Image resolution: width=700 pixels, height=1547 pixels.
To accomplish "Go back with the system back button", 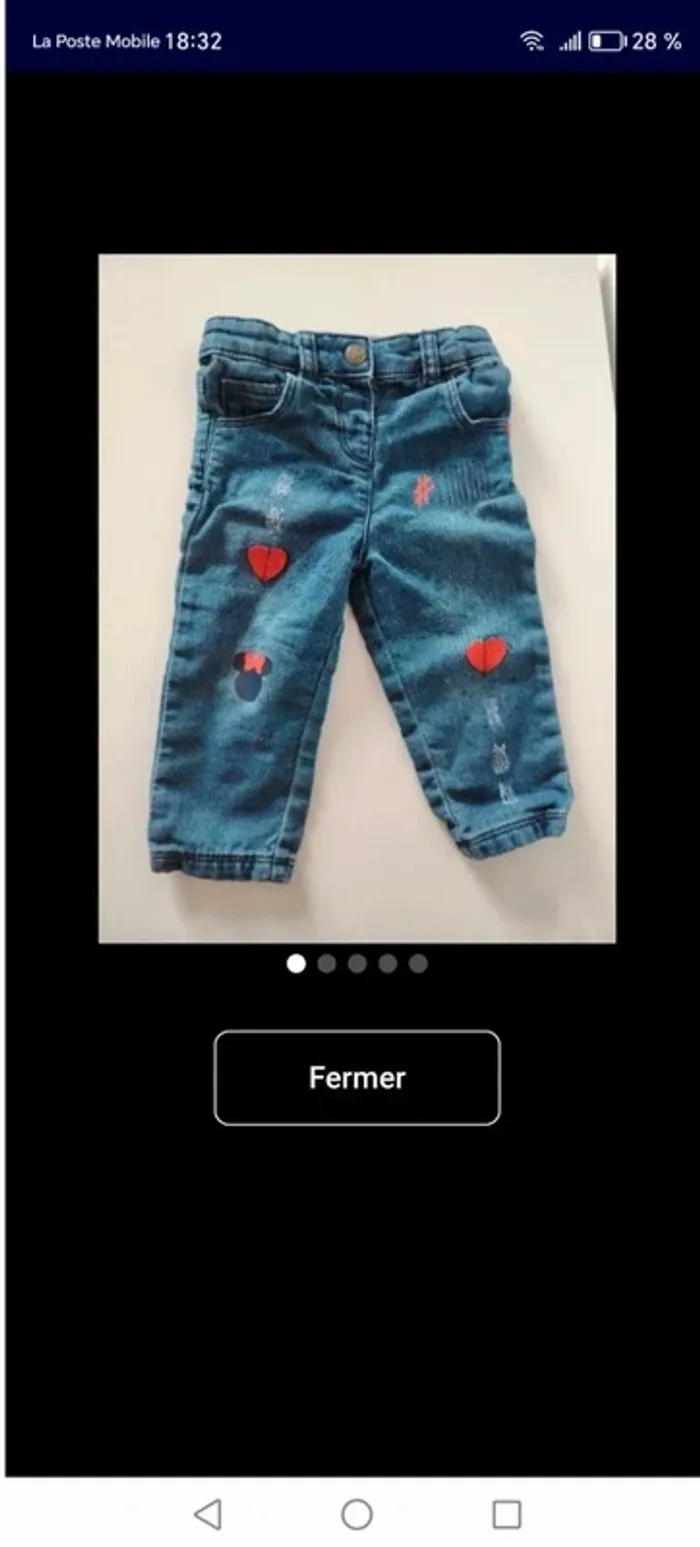I will [x=207, y=1514].
